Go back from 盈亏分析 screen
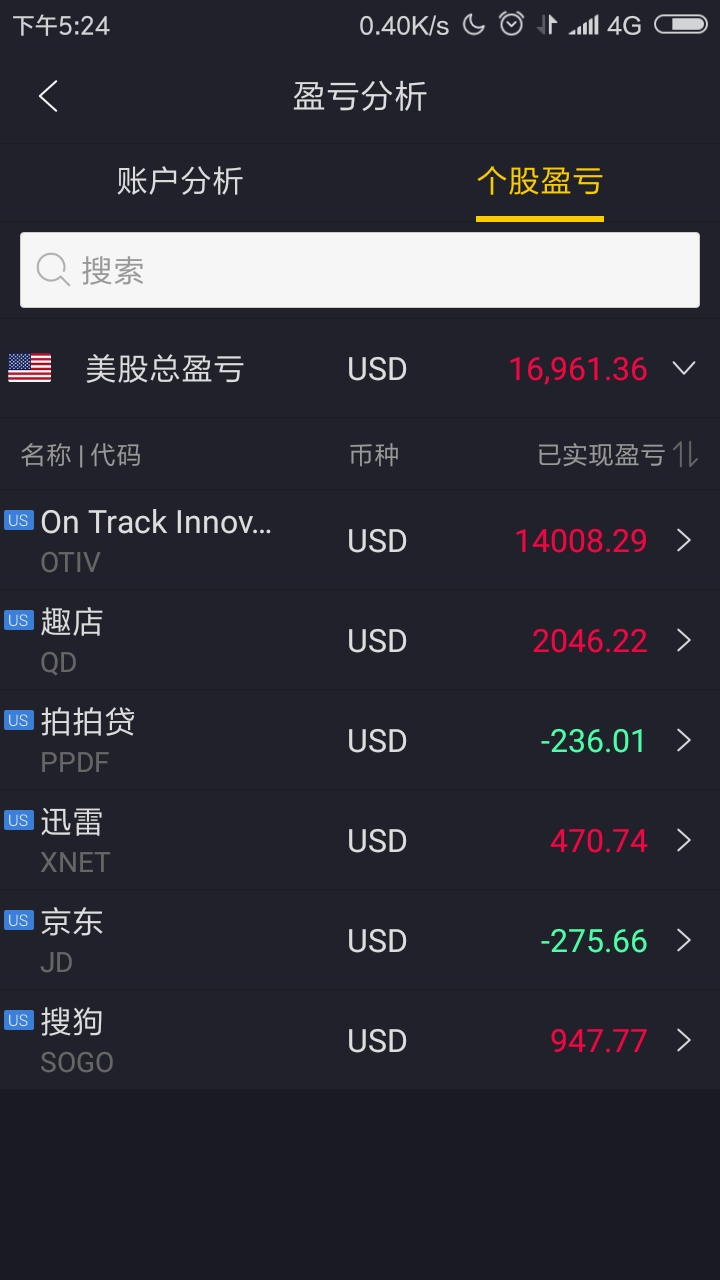 pyautogui.click(x=48, y=97)
